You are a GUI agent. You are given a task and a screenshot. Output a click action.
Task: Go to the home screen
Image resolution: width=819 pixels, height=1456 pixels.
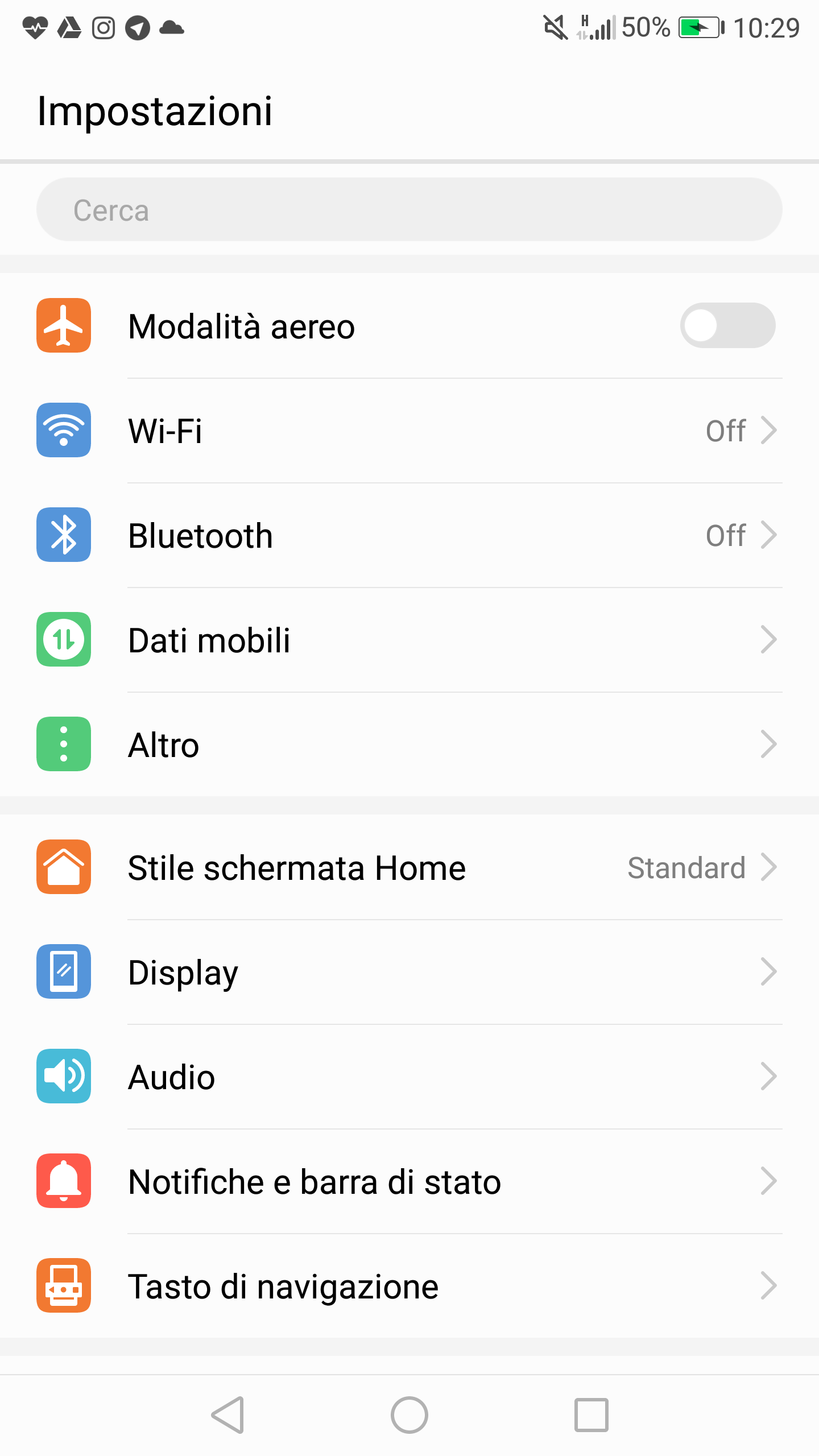pyautogui.click(x=409, y=1415)
